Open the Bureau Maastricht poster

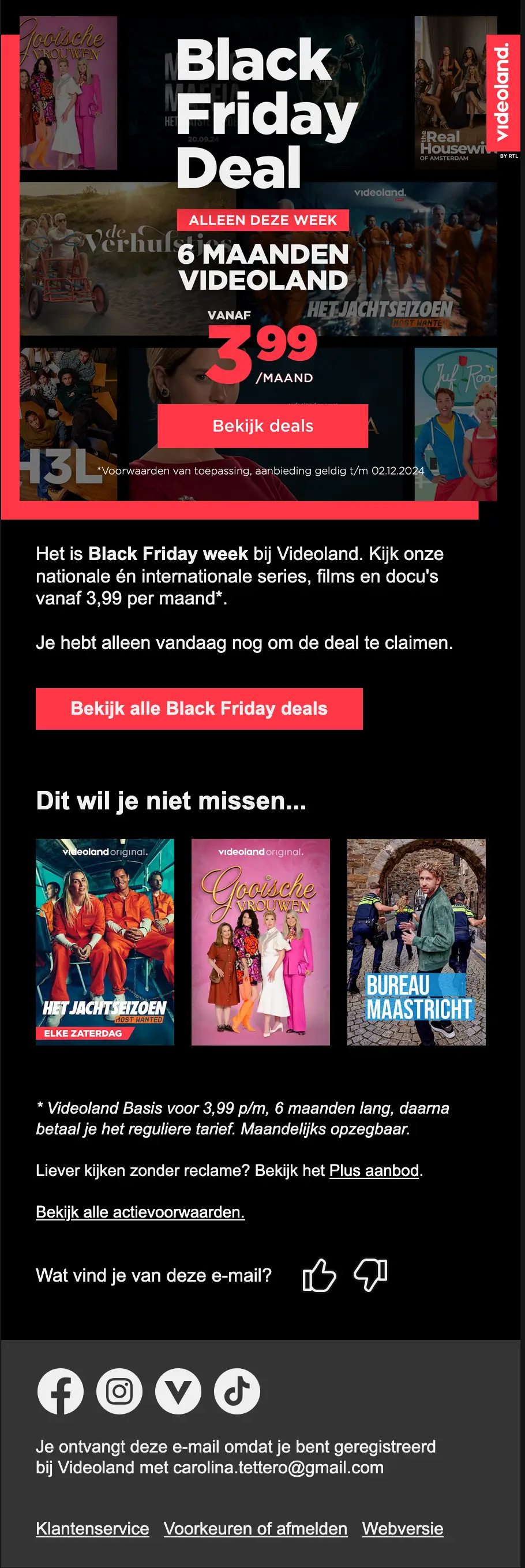pyautogui.click(x=416, y=942)
